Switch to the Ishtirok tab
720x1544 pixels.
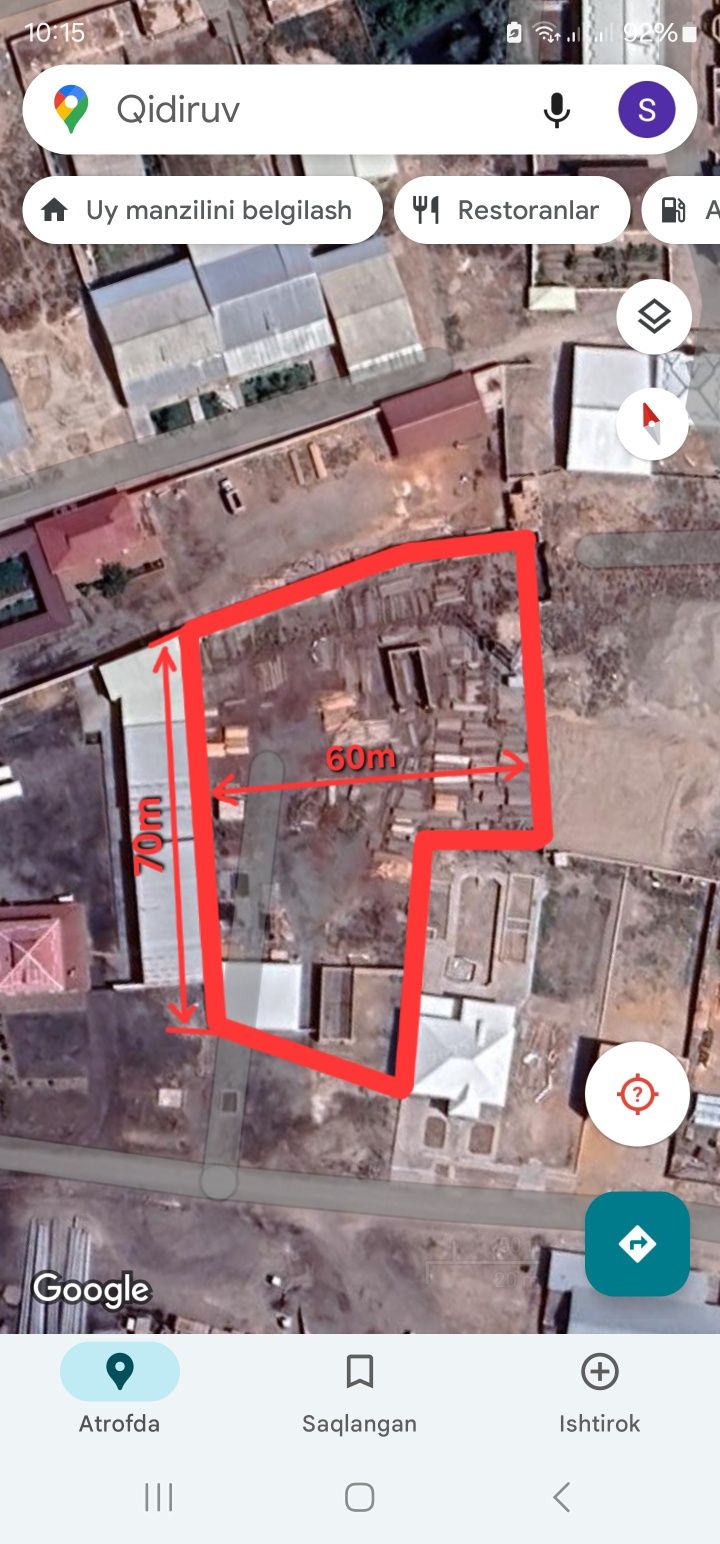click(599, 1390)
